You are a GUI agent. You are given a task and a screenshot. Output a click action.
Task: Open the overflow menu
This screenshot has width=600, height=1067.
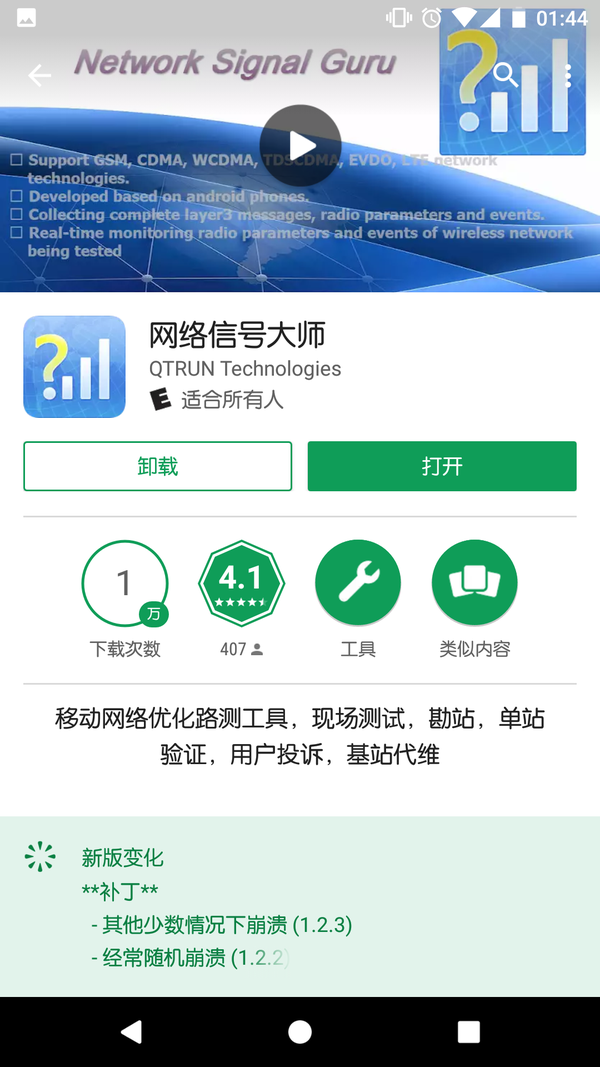click(567, 75)
